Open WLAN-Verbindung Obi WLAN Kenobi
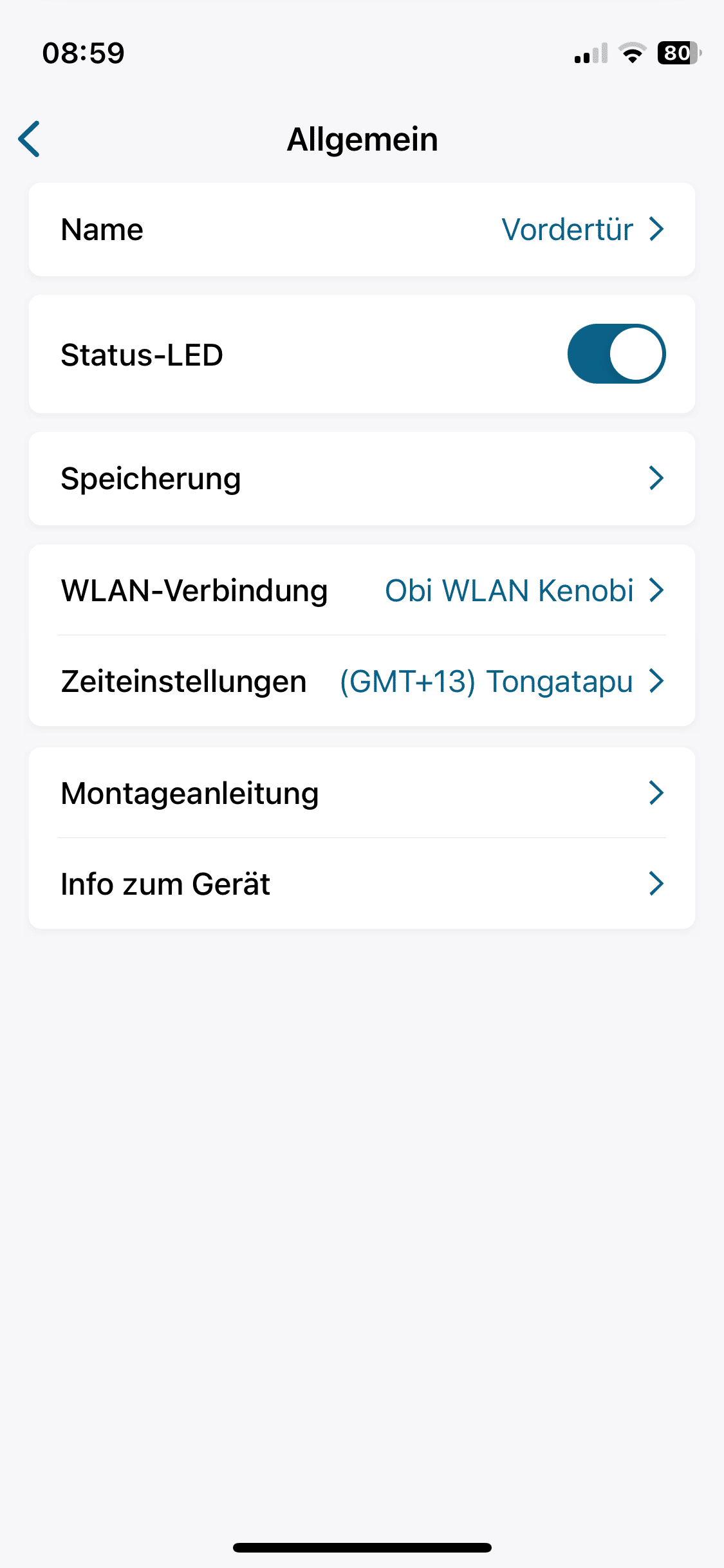Screen dimensions: 724x1568 tap(362, 590)
